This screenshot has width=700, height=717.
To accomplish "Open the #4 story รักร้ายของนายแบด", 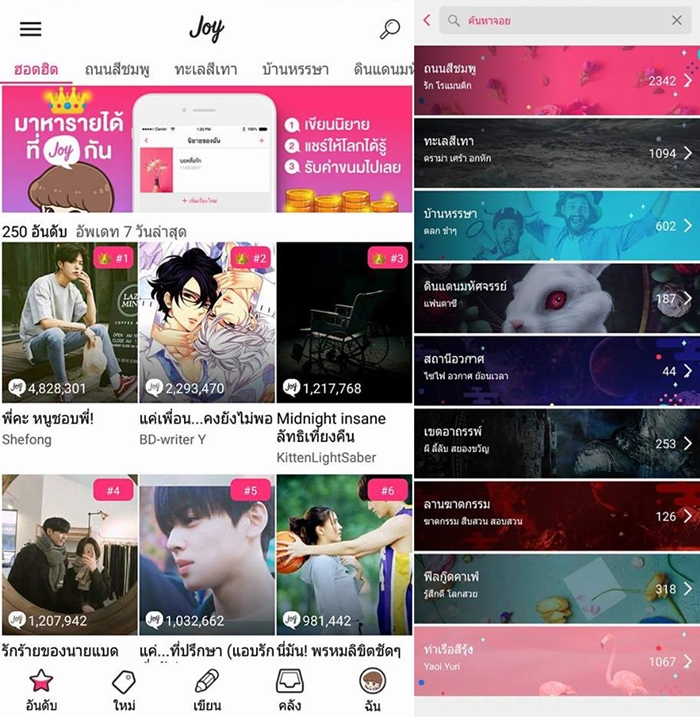I will (x=69, y=554).
